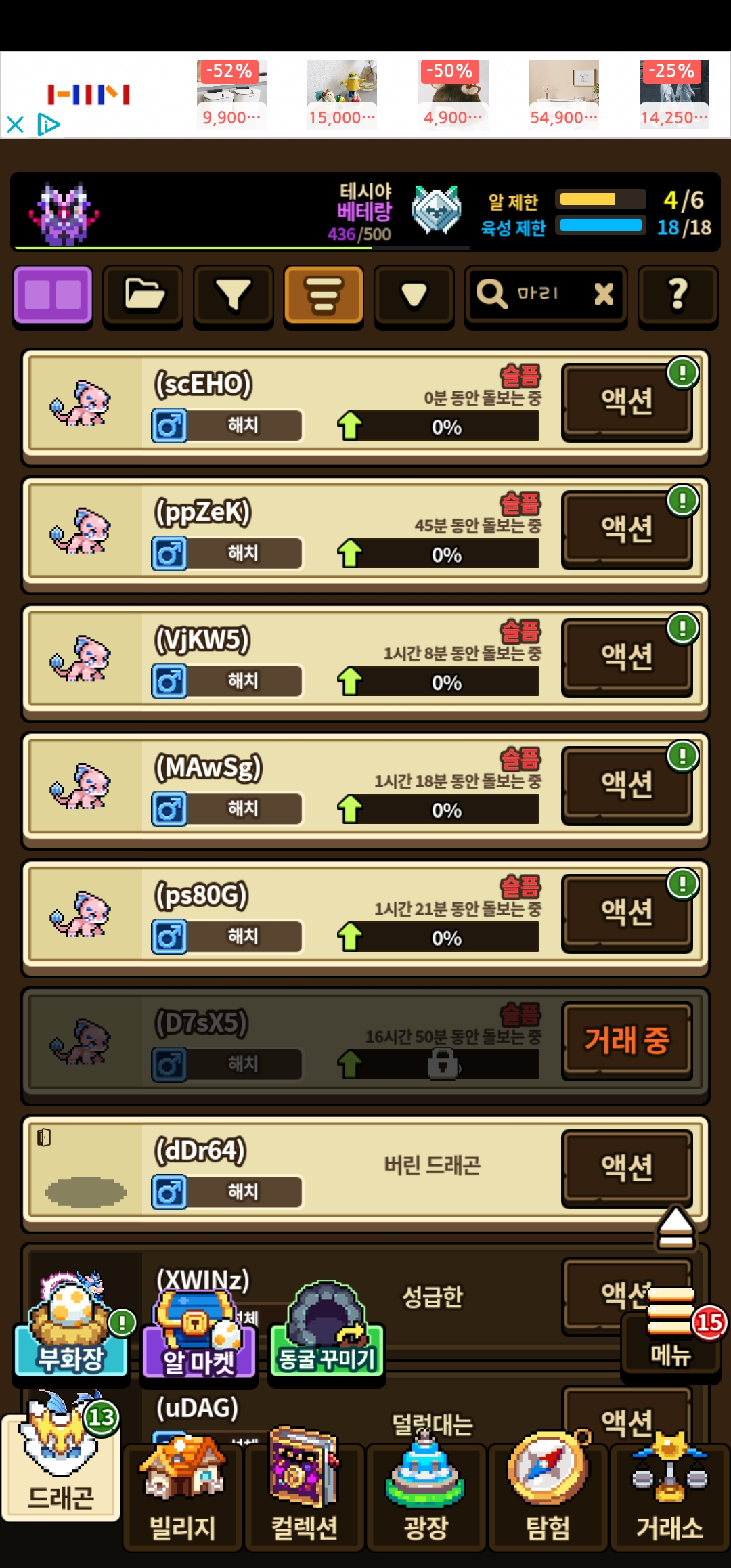This screenshot has height=1568, width=731.
Task: Open the funnel filter options
Action: pyautogui.click(x=233, y=296)
